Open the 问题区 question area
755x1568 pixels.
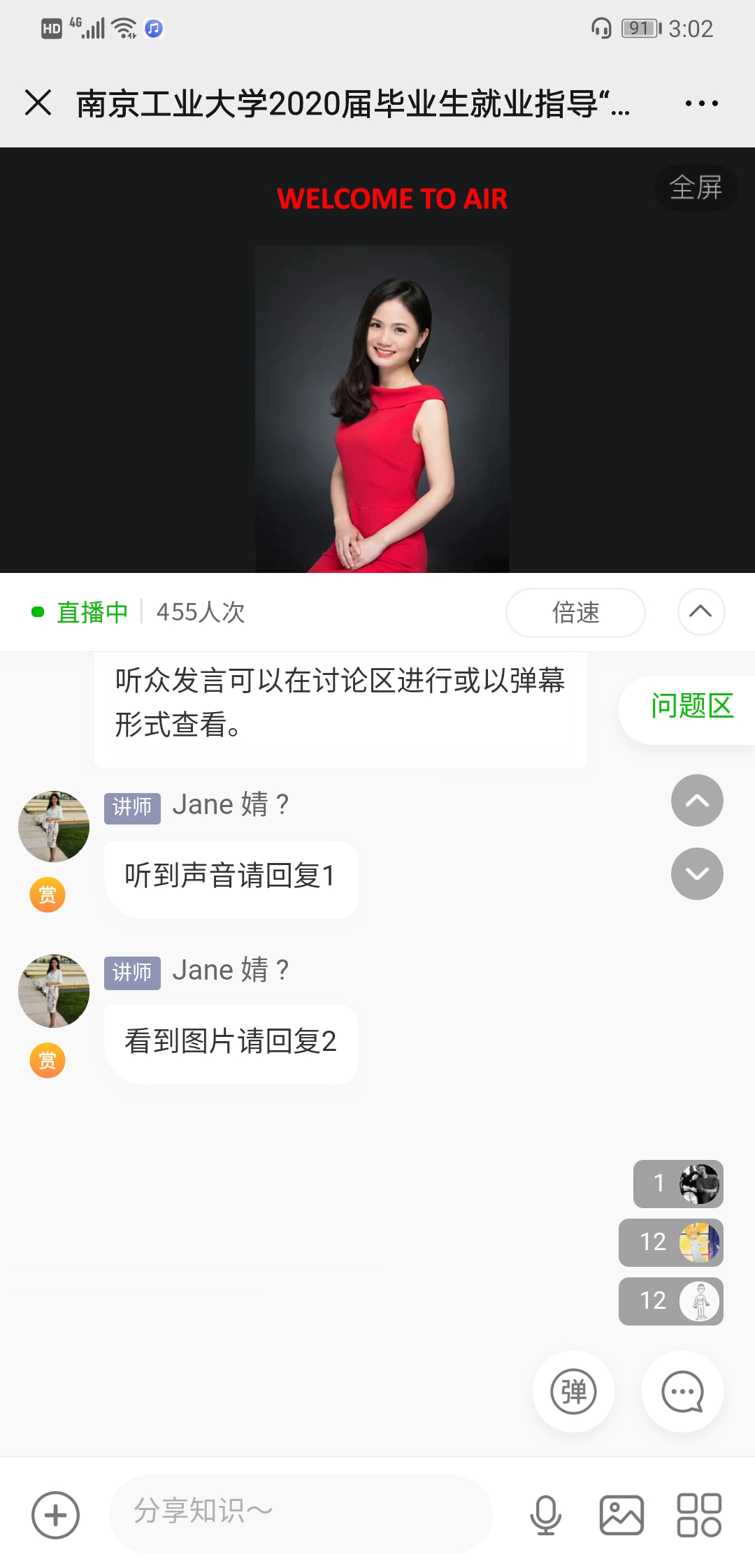point(691,706)
